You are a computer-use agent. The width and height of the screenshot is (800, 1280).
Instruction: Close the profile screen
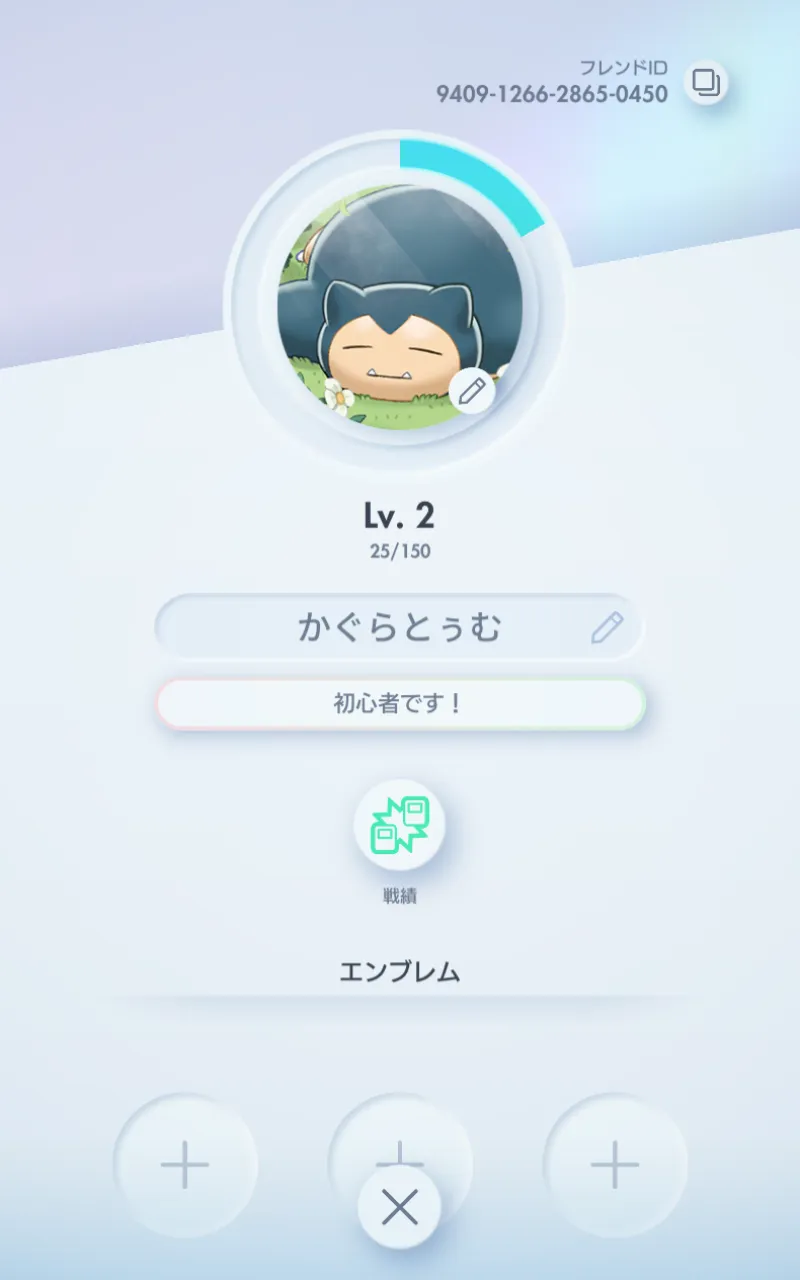click(400, 1209)
